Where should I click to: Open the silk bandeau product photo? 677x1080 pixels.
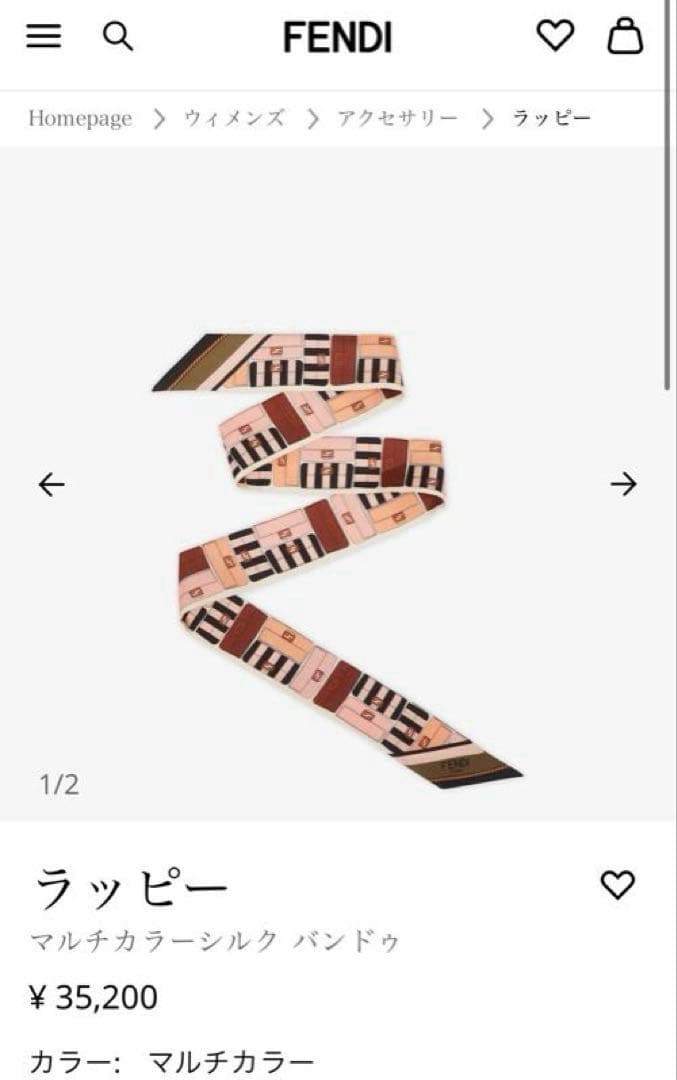[338, 560]
